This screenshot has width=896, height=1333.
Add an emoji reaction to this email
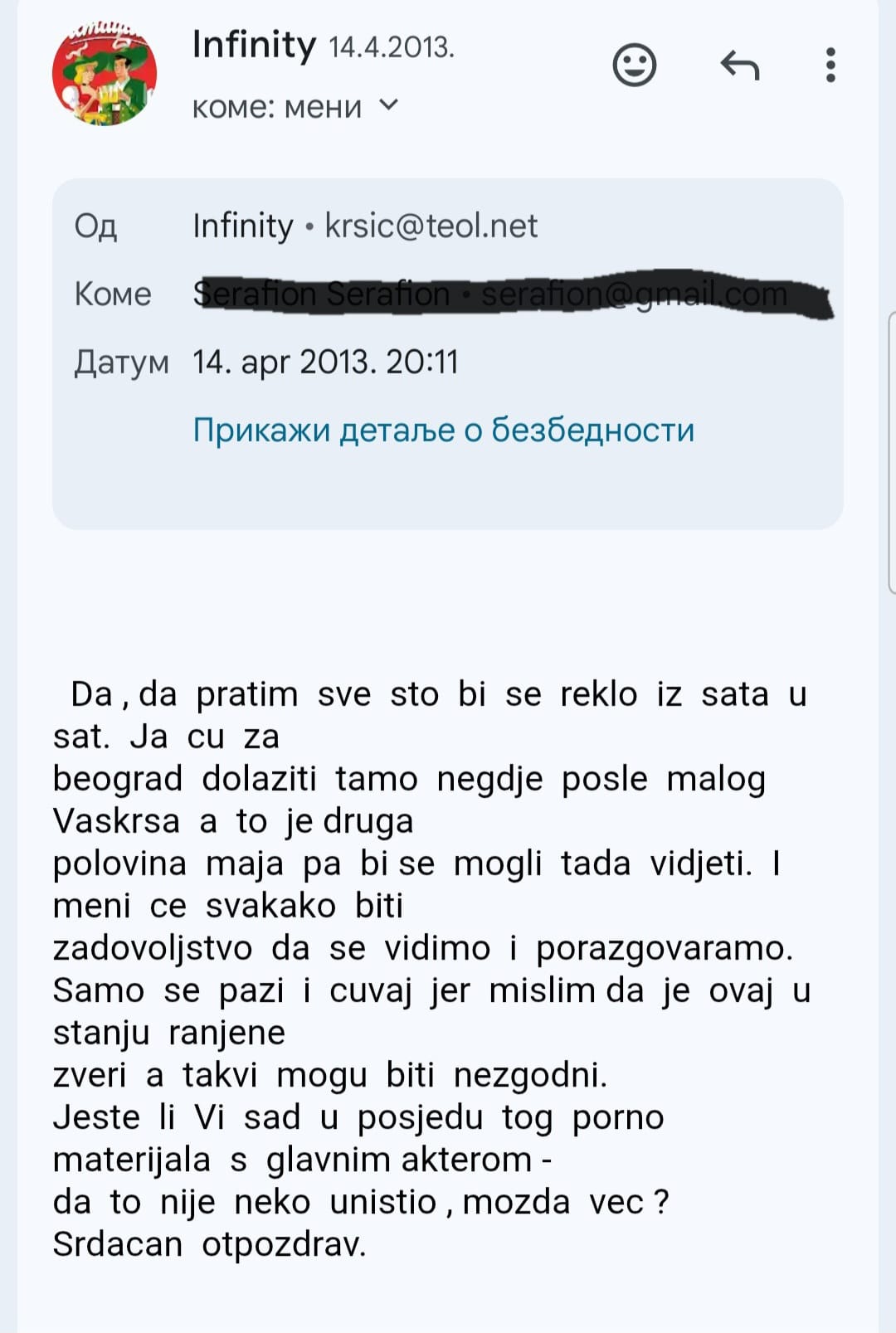(x=634, y=65)
